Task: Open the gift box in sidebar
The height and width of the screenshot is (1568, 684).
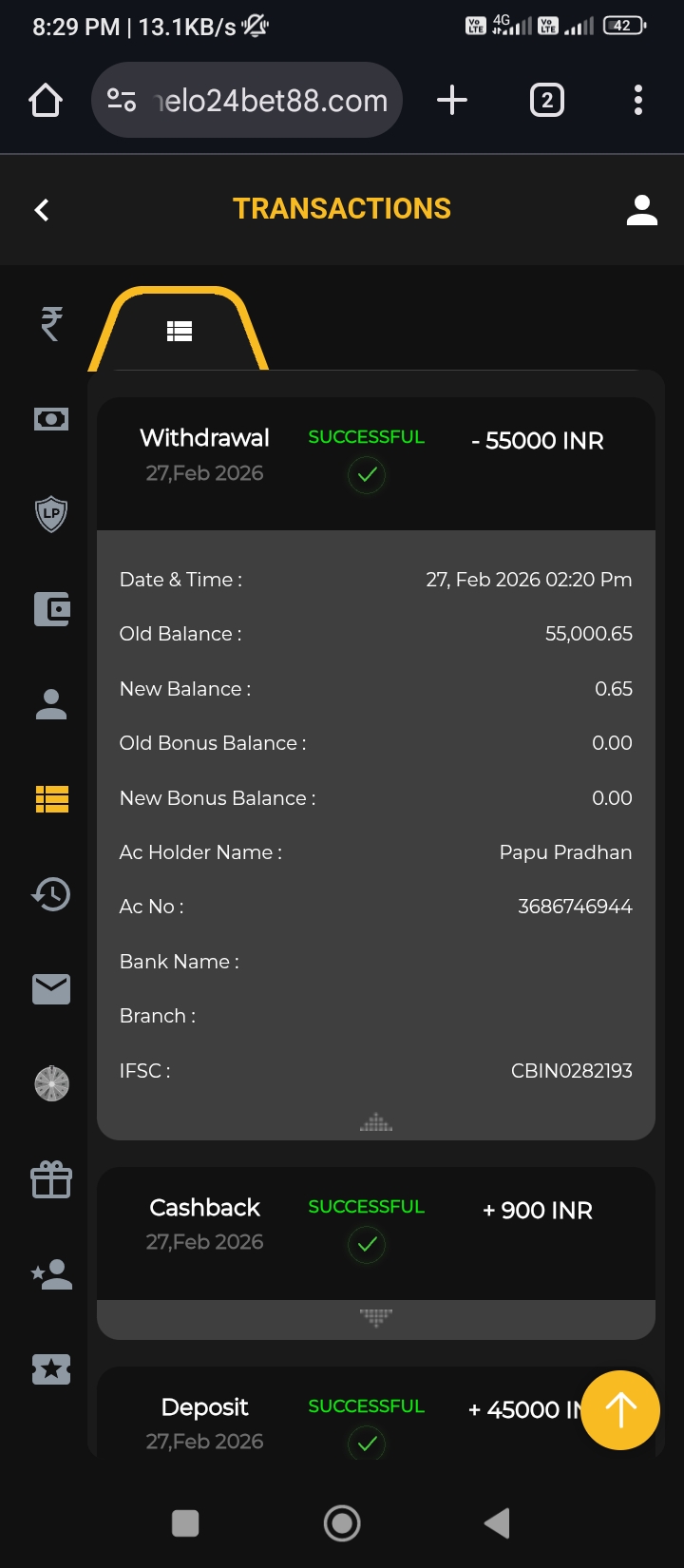Action: coord(51,1179)
